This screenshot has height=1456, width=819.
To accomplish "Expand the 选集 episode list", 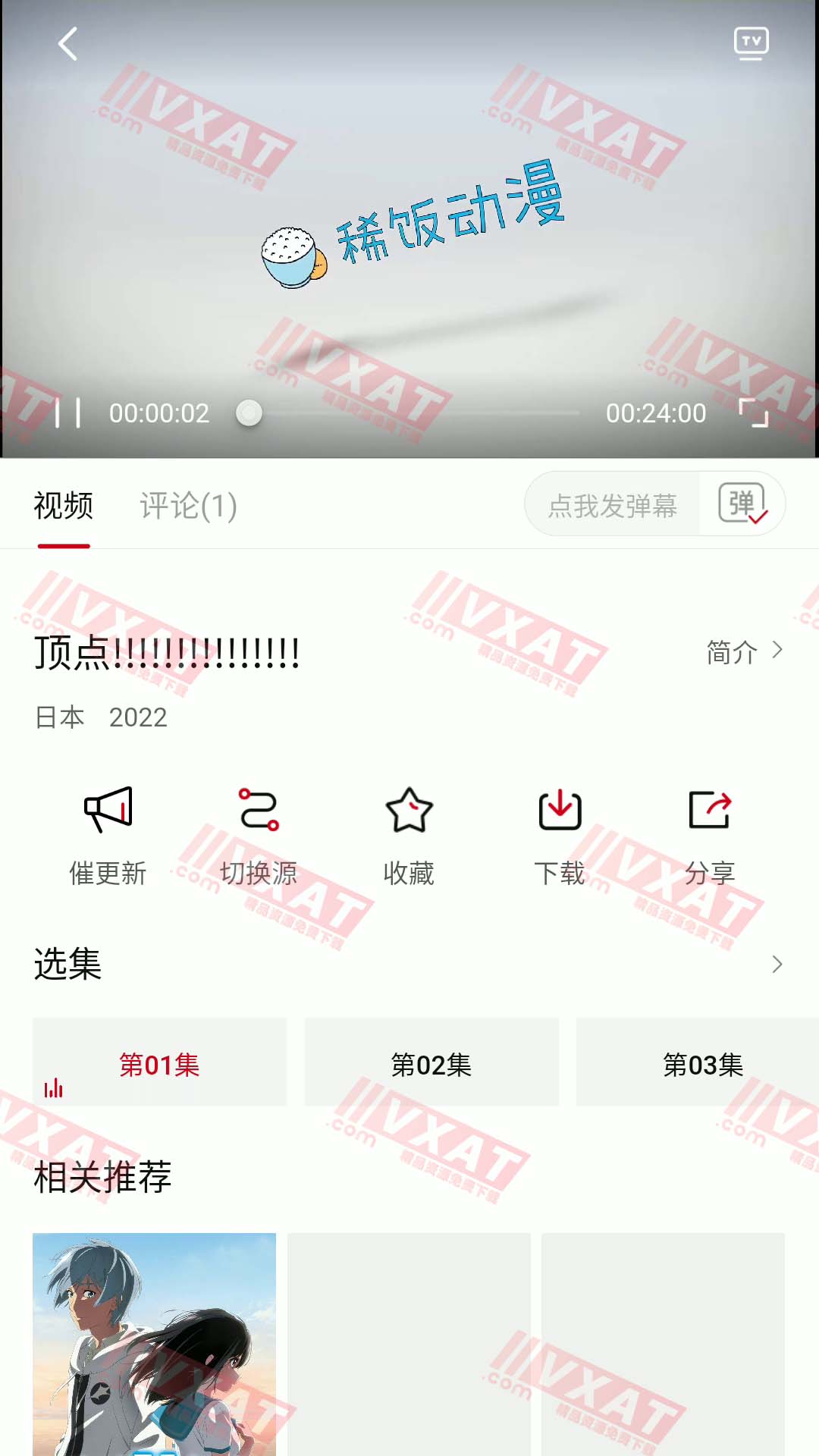I will [777, 965].
